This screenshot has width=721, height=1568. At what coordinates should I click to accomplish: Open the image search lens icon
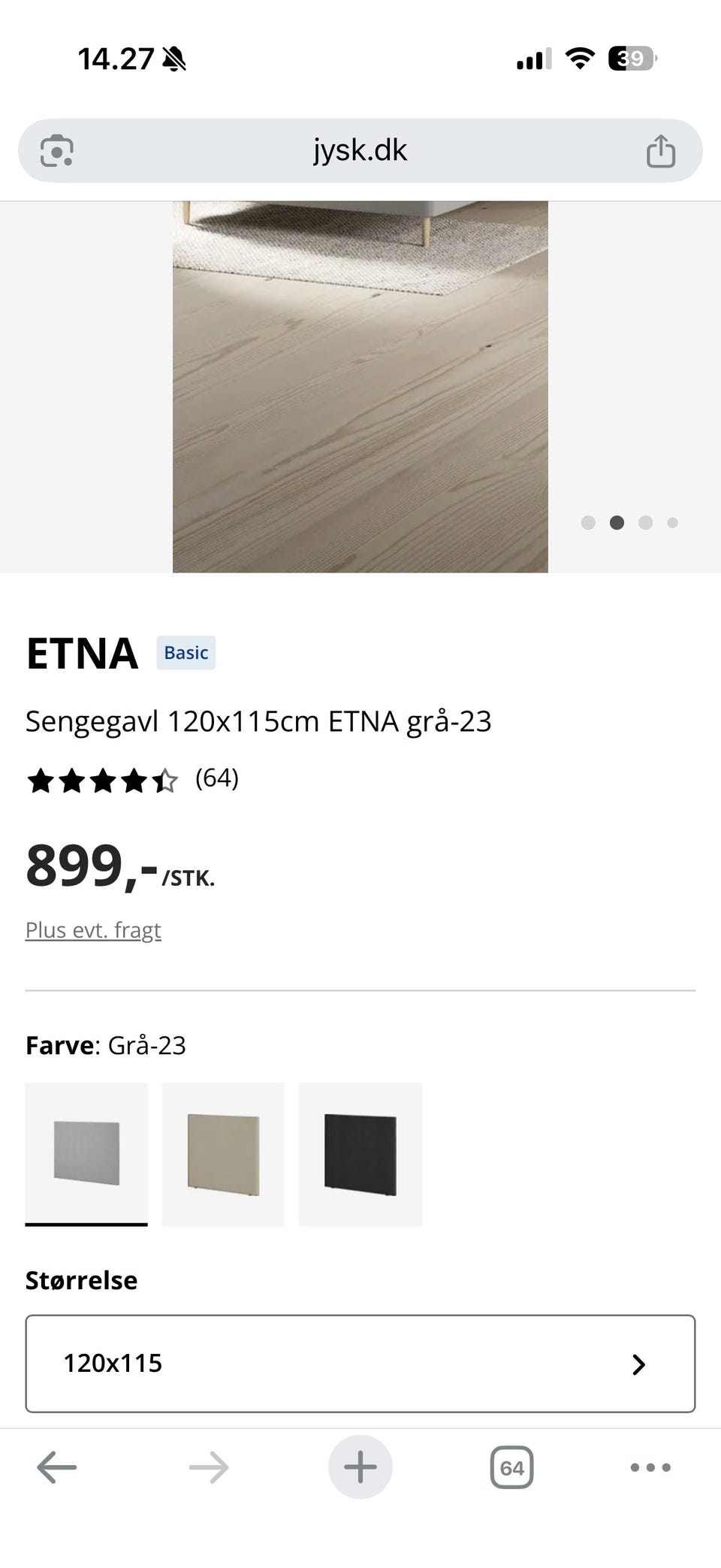(x=56, y=151)
